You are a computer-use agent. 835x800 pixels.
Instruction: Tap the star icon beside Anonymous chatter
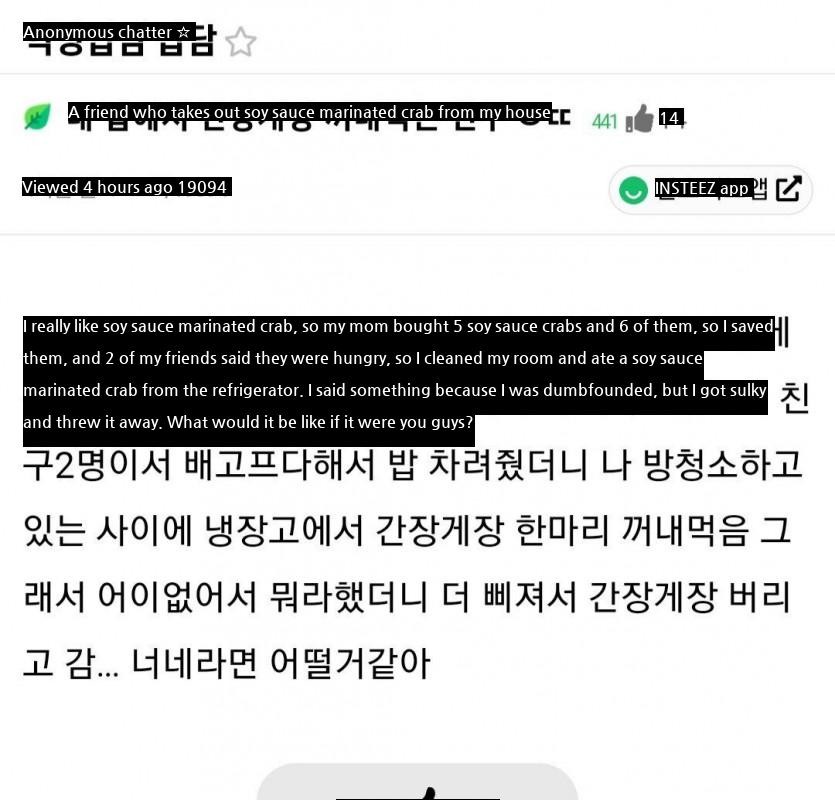click(x=240, y=42)
